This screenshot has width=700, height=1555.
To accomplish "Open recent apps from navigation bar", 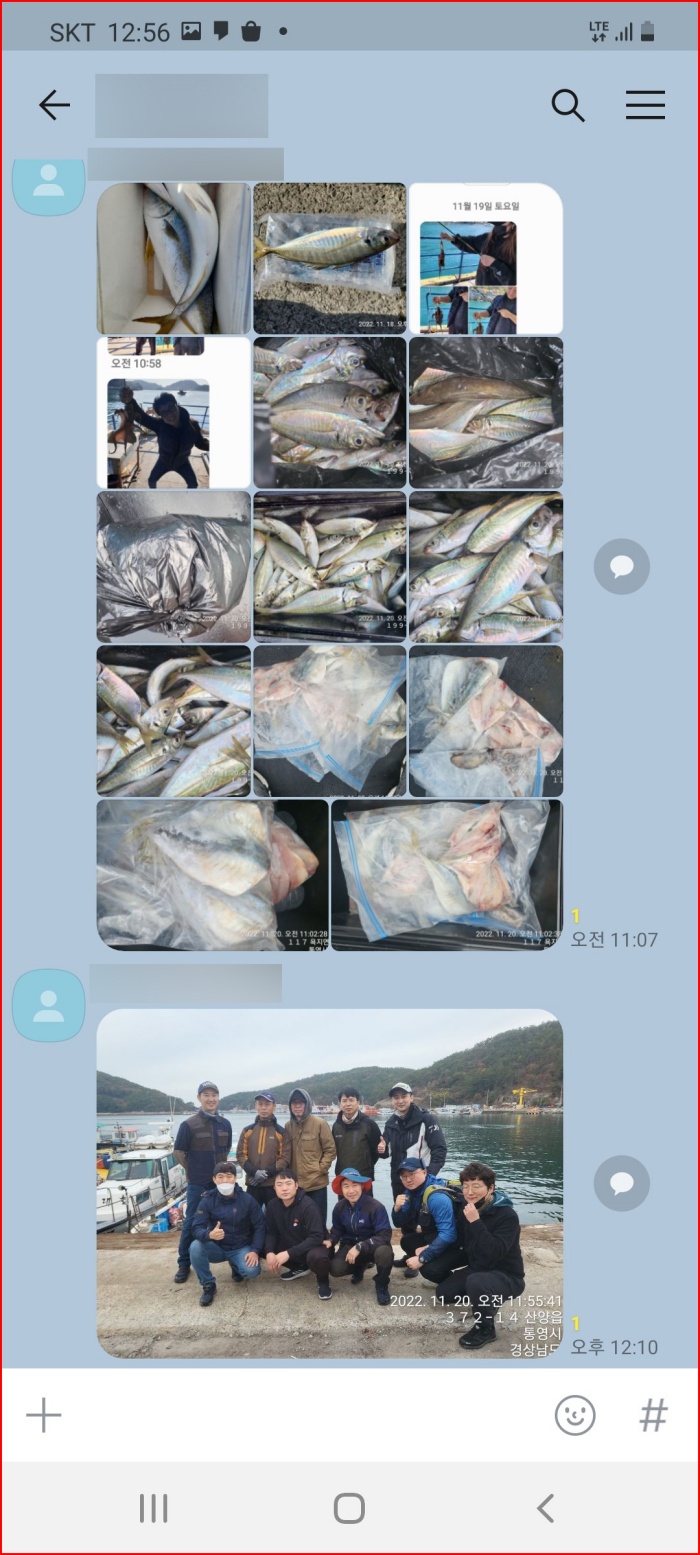I will (153, 1508).
